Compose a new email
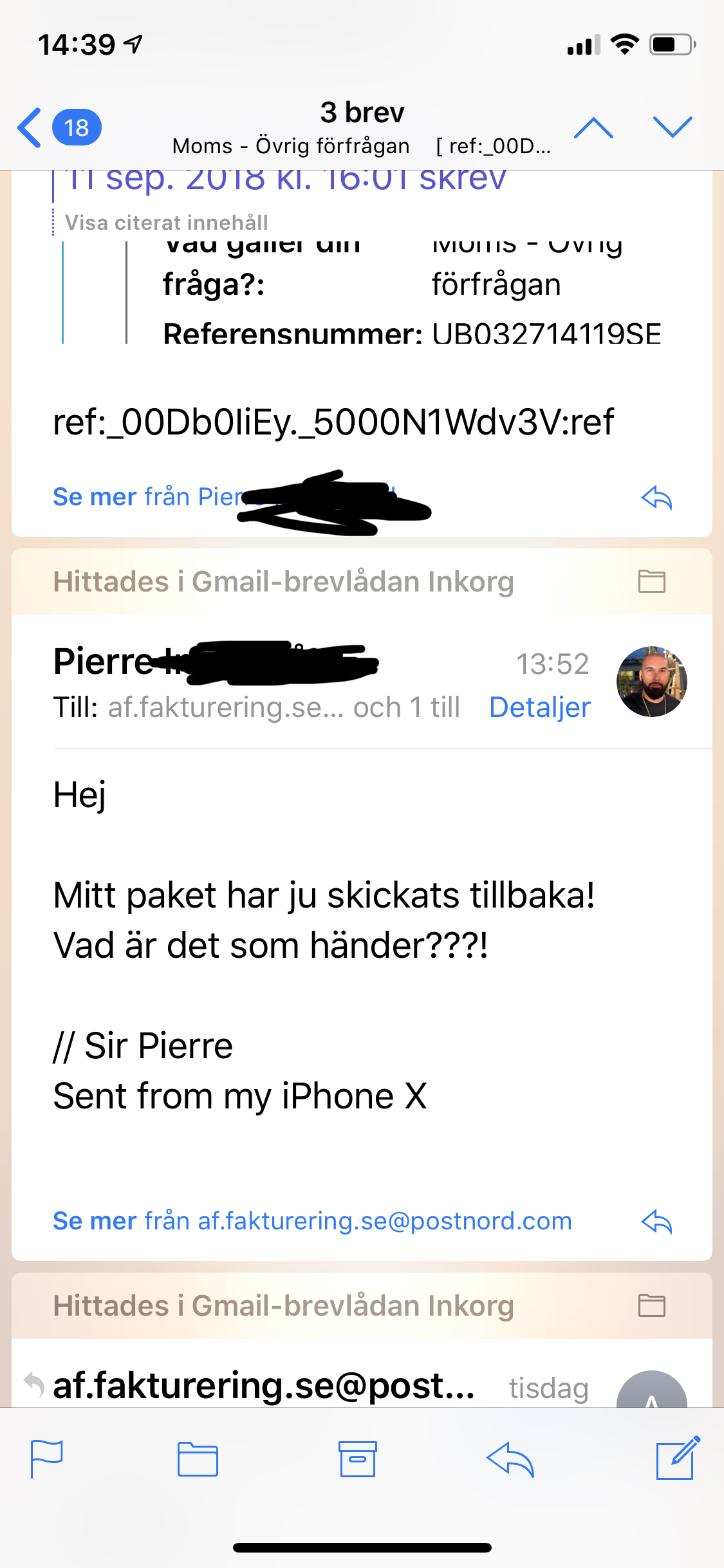 (x=678, y=1457)
